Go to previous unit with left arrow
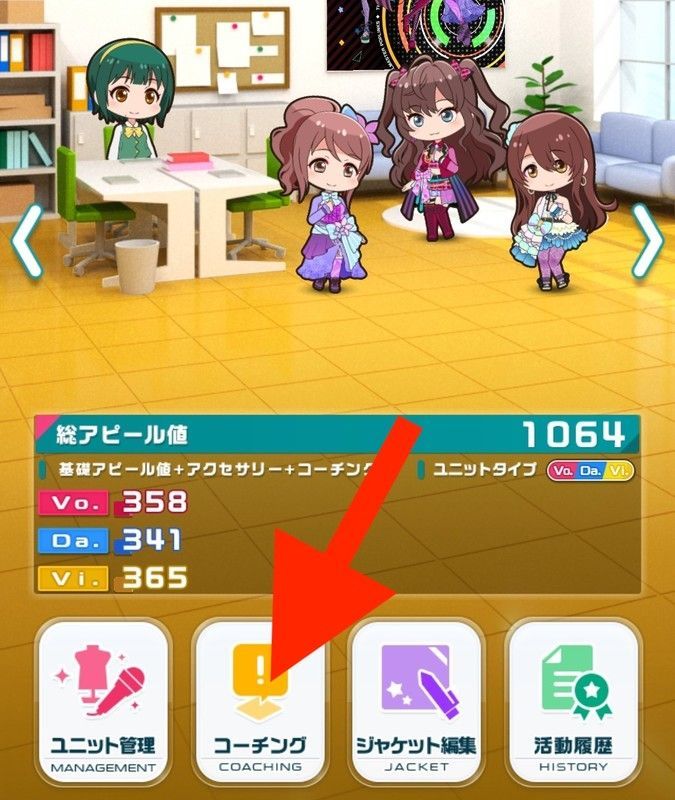 pos(26,240)
